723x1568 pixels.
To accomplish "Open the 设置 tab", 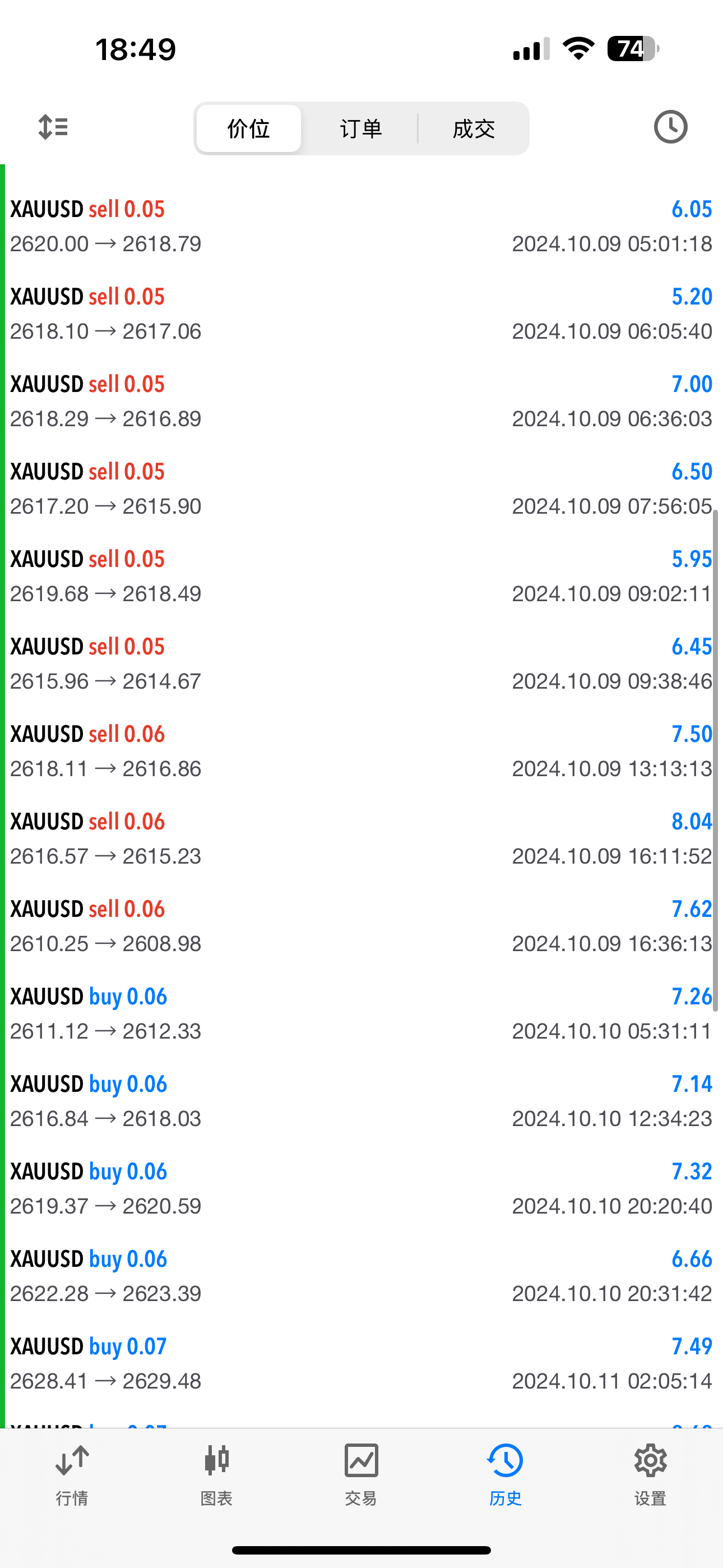I will click(x=650, y=1474).
